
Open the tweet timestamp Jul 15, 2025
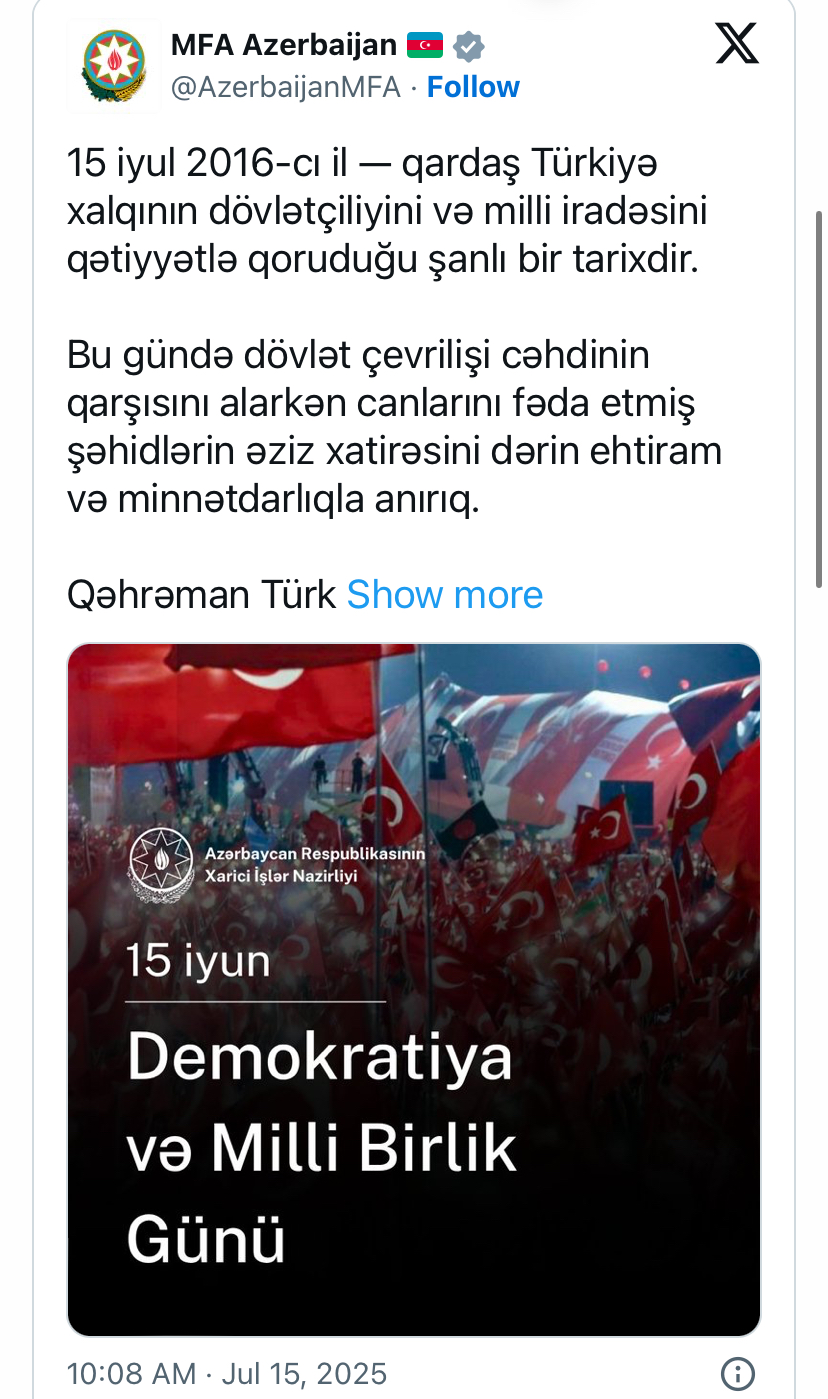[227, 1373]
